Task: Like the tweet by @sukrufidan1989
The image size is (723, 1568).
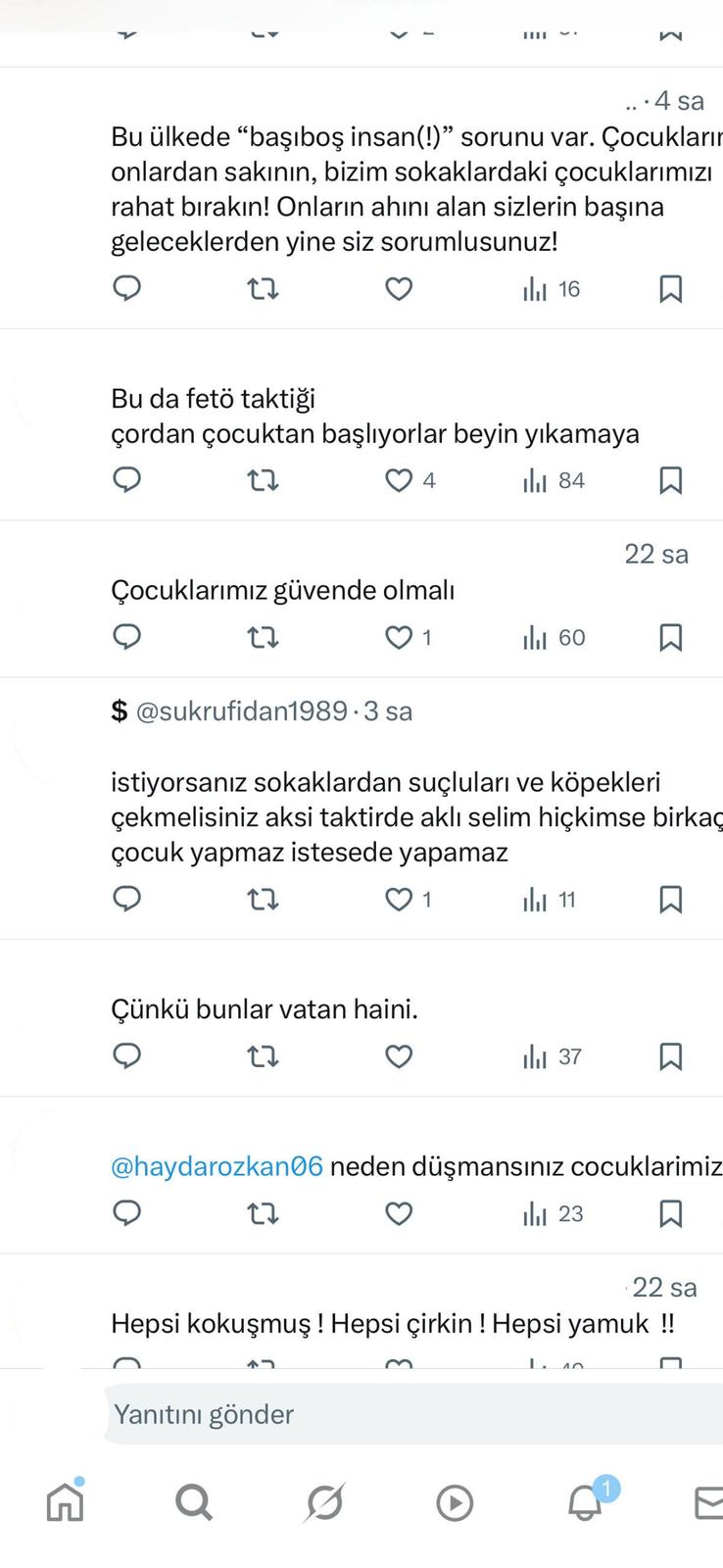Action: click(x=399, y=900)
